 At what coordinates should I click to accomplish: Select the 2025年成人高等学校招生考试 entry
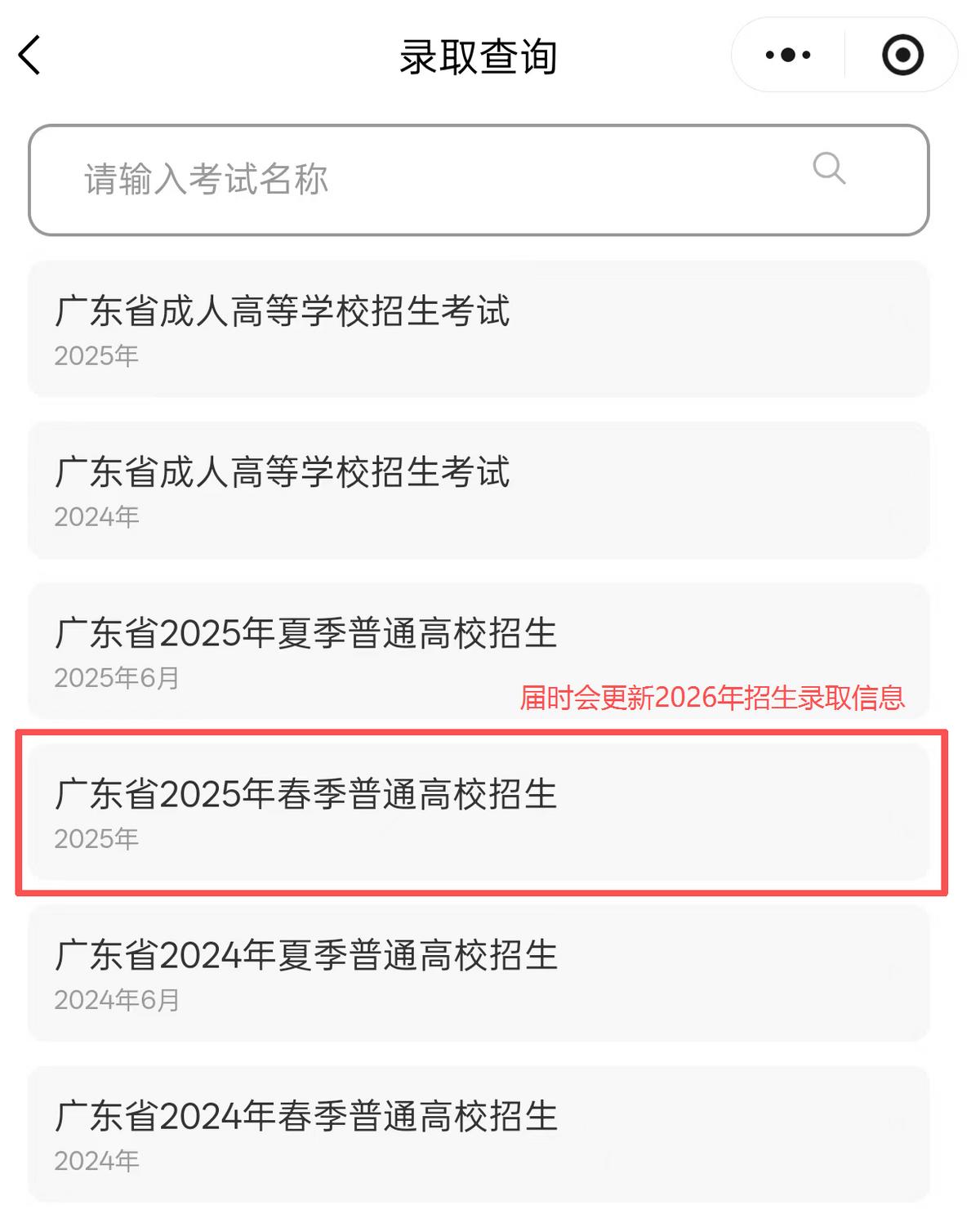pos(482,327)
